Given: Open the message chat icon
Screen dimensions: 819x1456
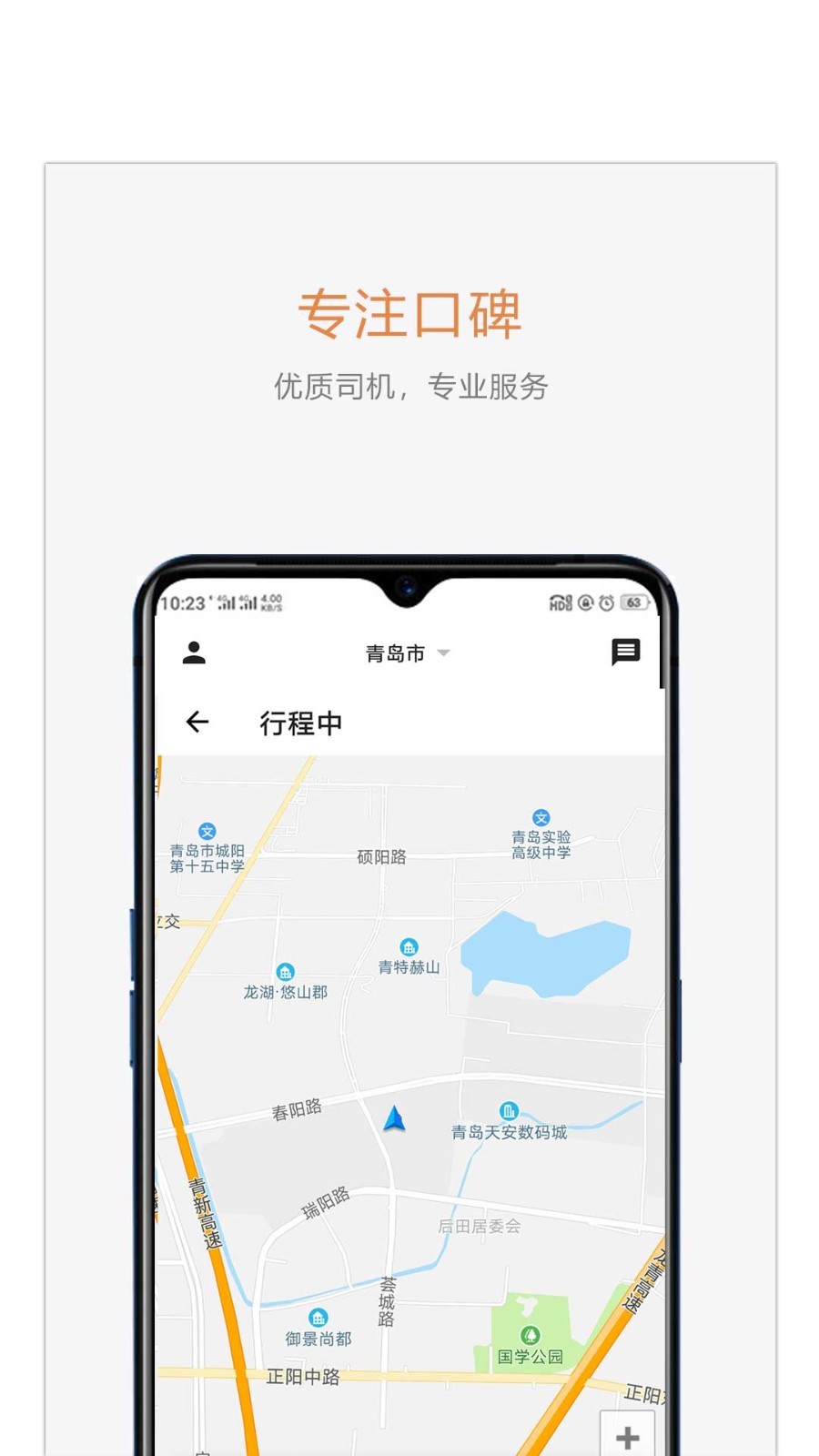Looking at the screenshot, I should pos(626,652).
